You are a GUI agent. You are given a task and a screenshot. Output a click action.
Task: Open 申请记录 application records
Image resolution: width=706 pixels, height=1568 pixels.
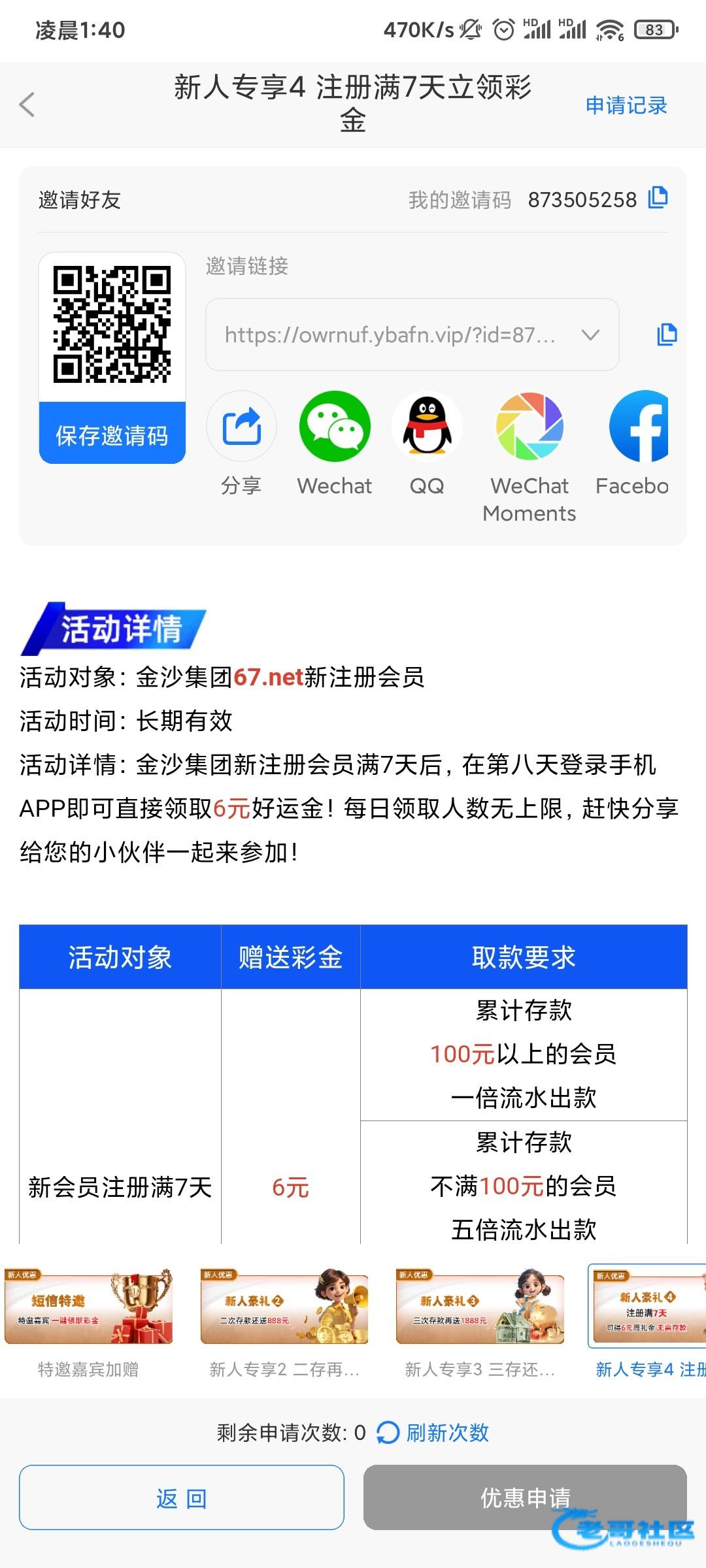coord(626,105)
